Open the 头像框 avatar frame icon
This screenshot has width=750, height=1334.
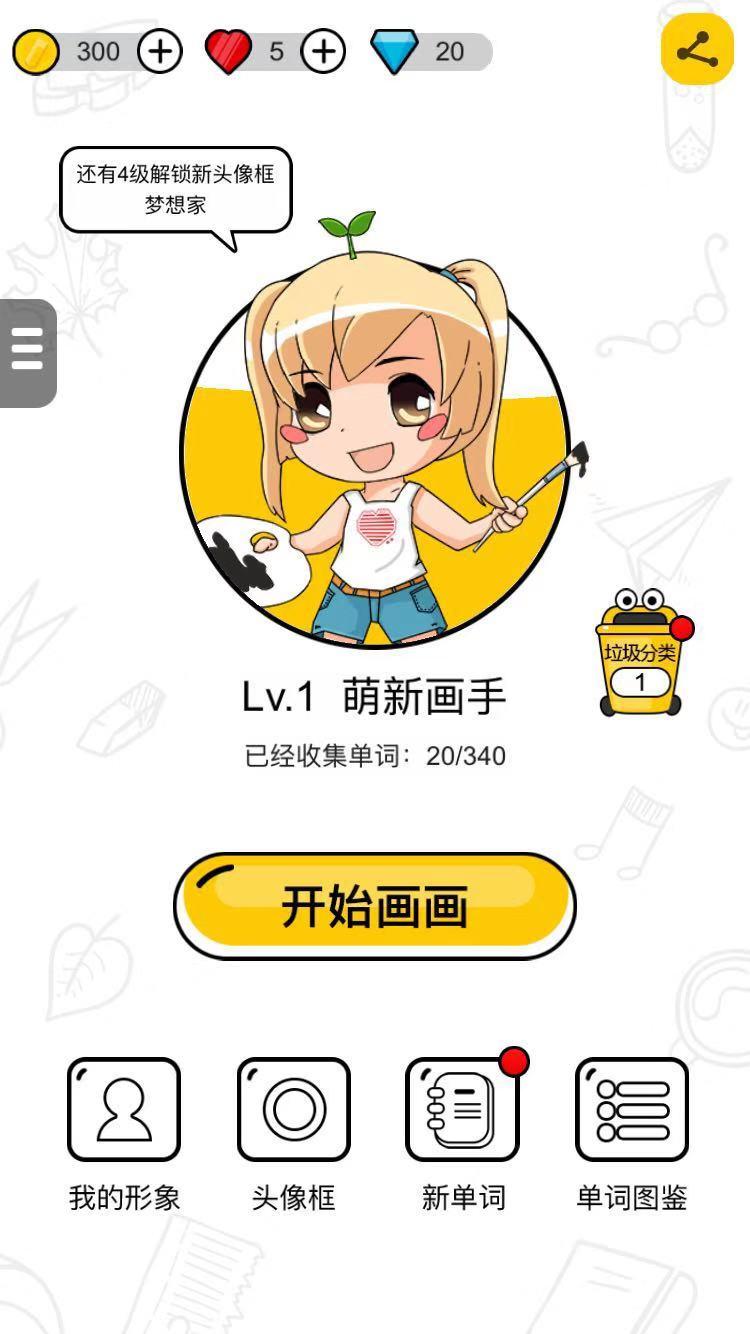tap(293, 1110)
